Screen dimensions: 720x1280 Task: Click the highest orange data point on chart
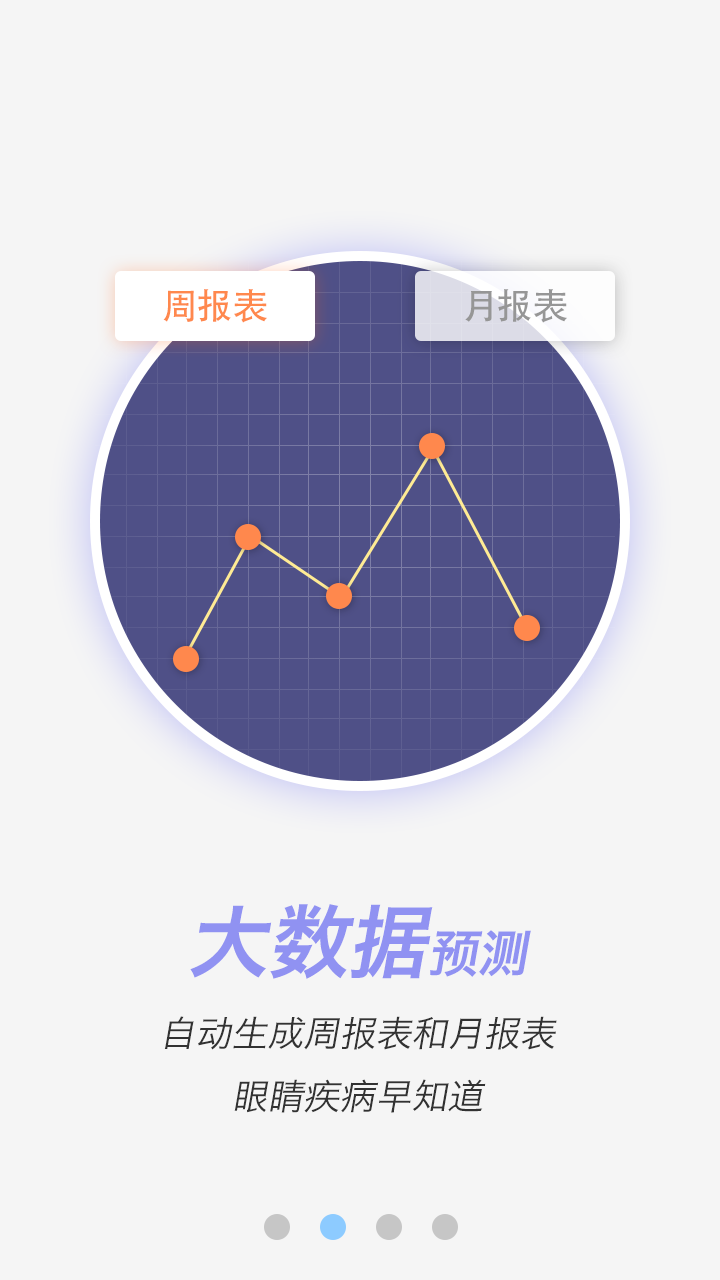[x=432, y=446]
